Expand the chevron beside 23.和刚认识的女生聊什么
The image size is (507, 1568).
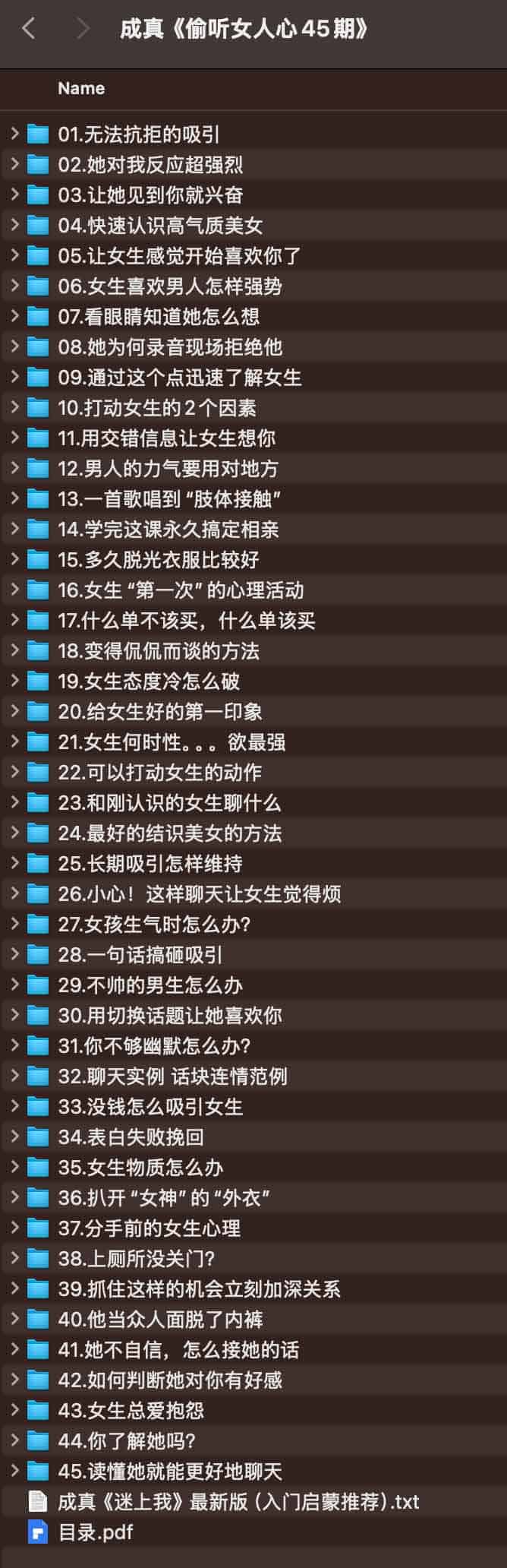pyautogui.click(x=14, y=802)
